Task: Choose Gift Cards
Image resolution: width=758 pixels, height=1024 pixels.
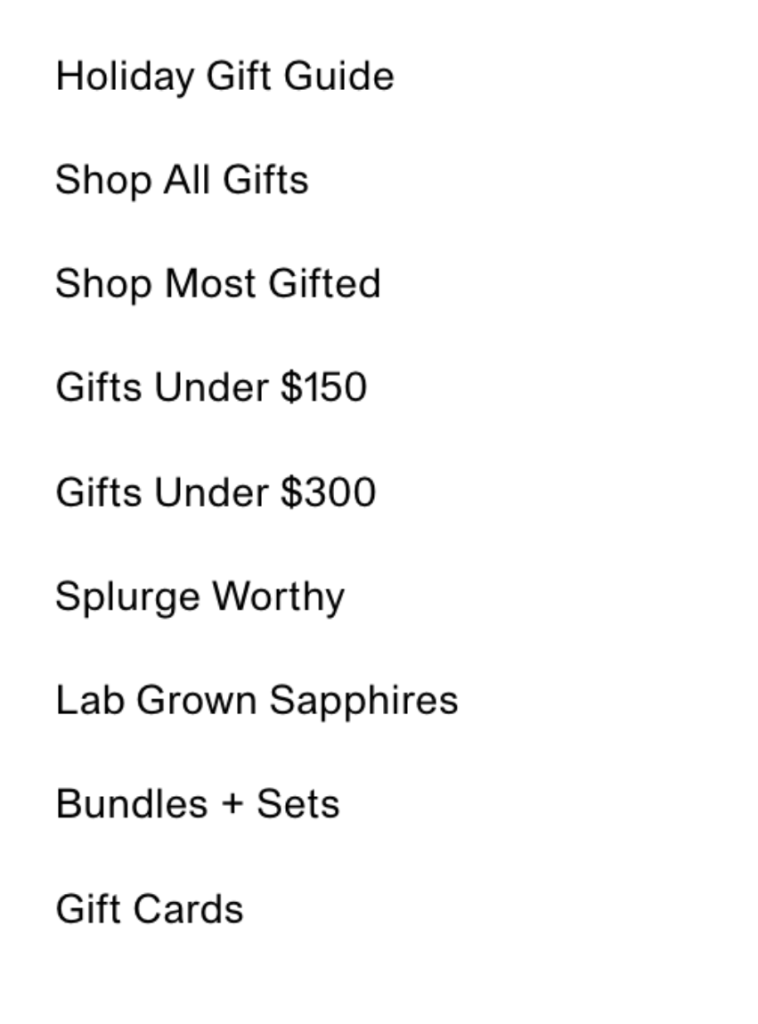Action: [x=149, y=909]
